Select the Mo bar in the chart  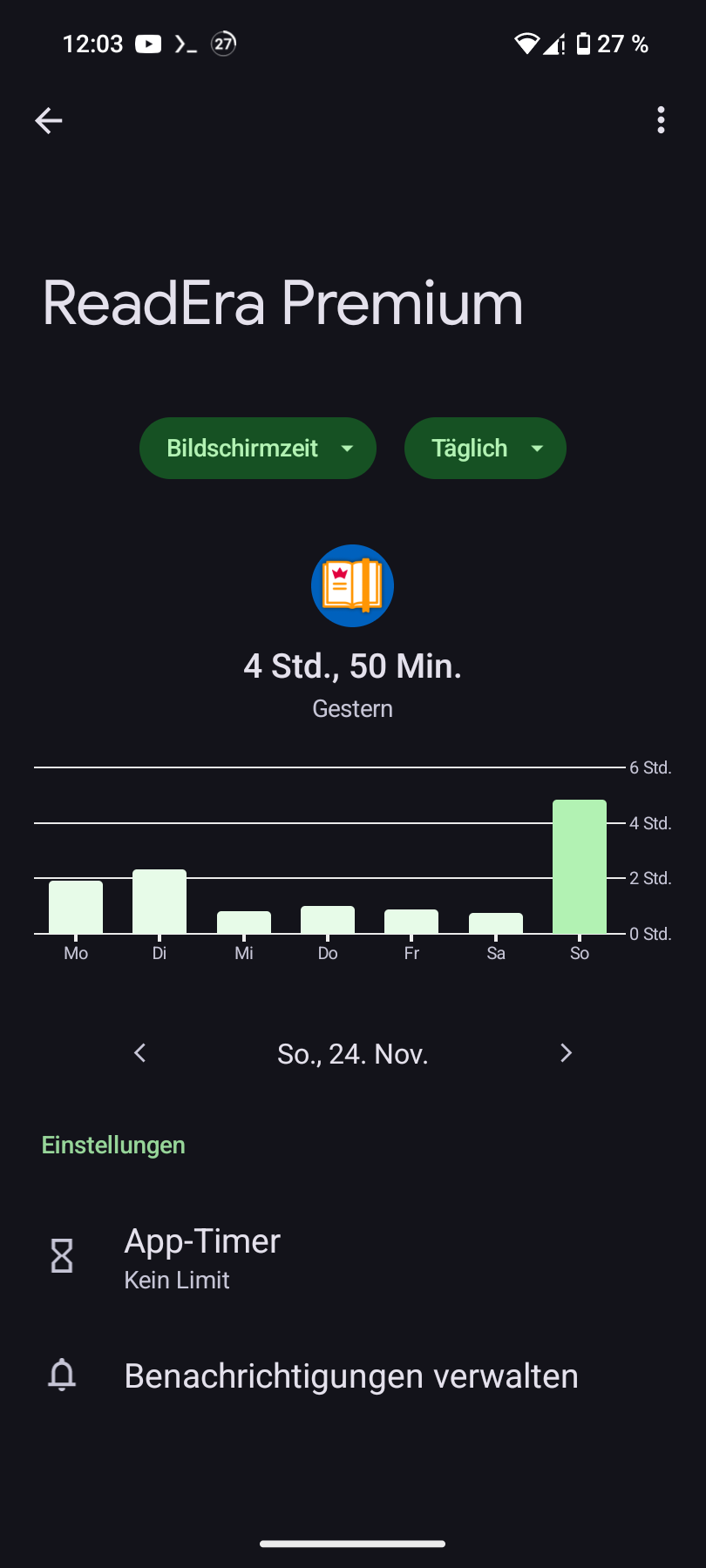point(76,907)
